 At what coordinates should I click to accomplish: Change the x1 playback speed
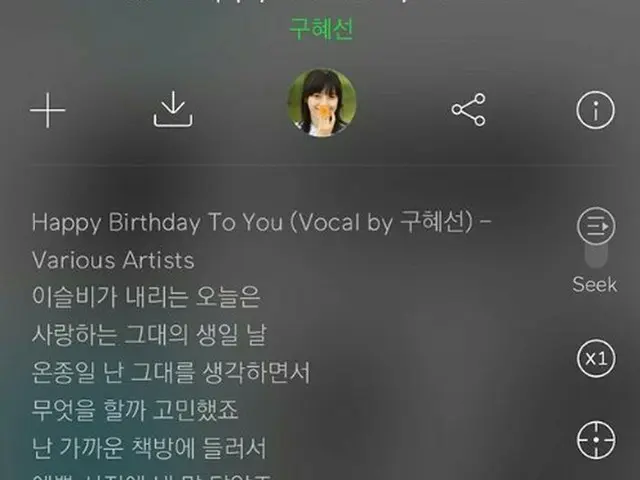596,358
